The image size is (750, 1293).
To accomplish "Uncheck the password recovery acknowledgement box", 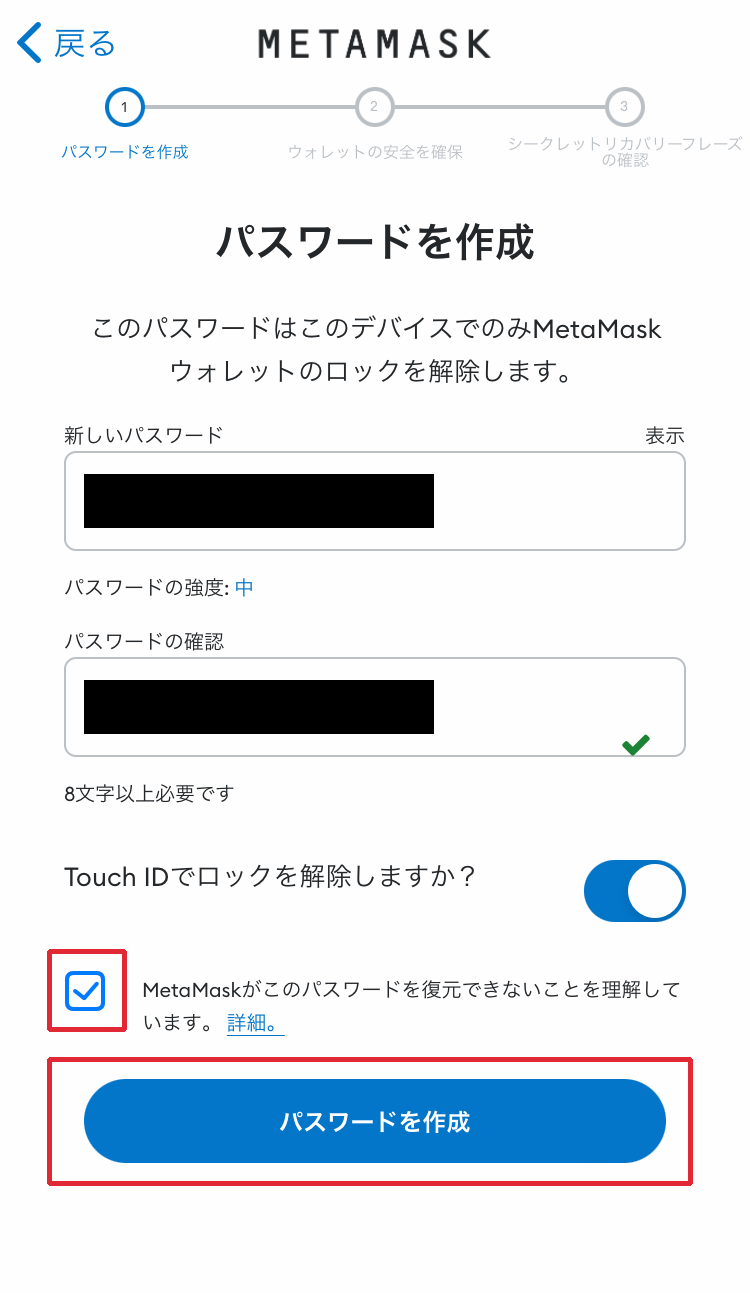I will tap(85, 991).
